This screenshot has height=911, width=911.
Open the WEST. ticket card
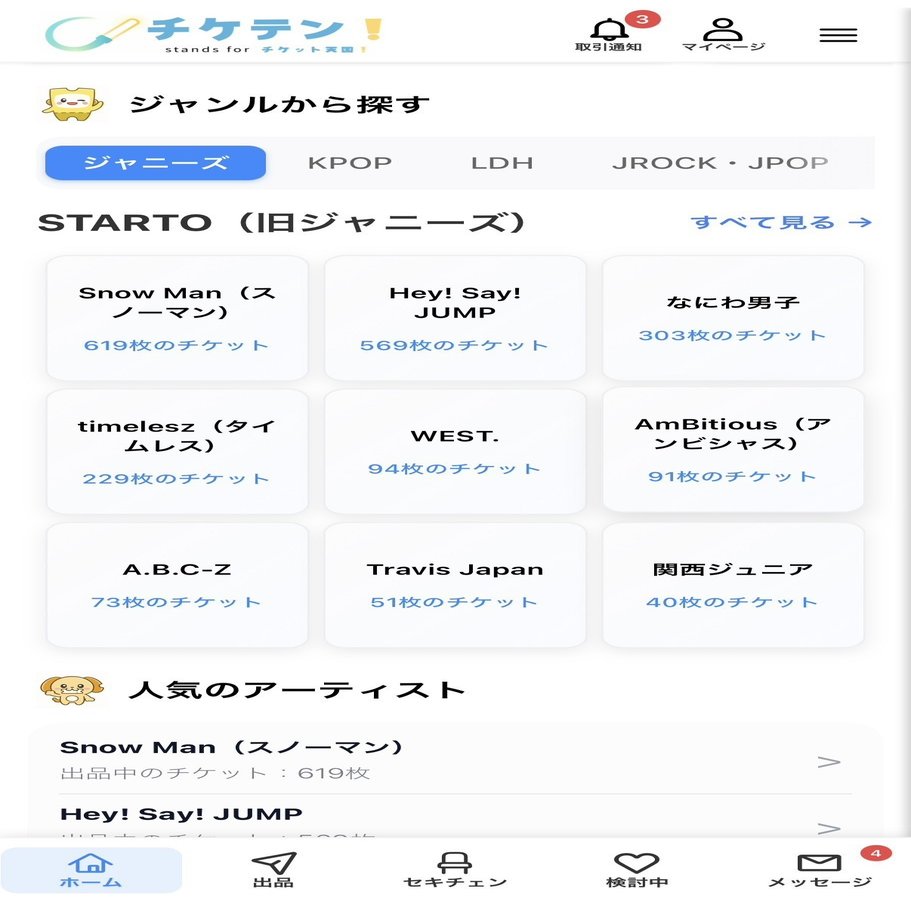(455, 451)
